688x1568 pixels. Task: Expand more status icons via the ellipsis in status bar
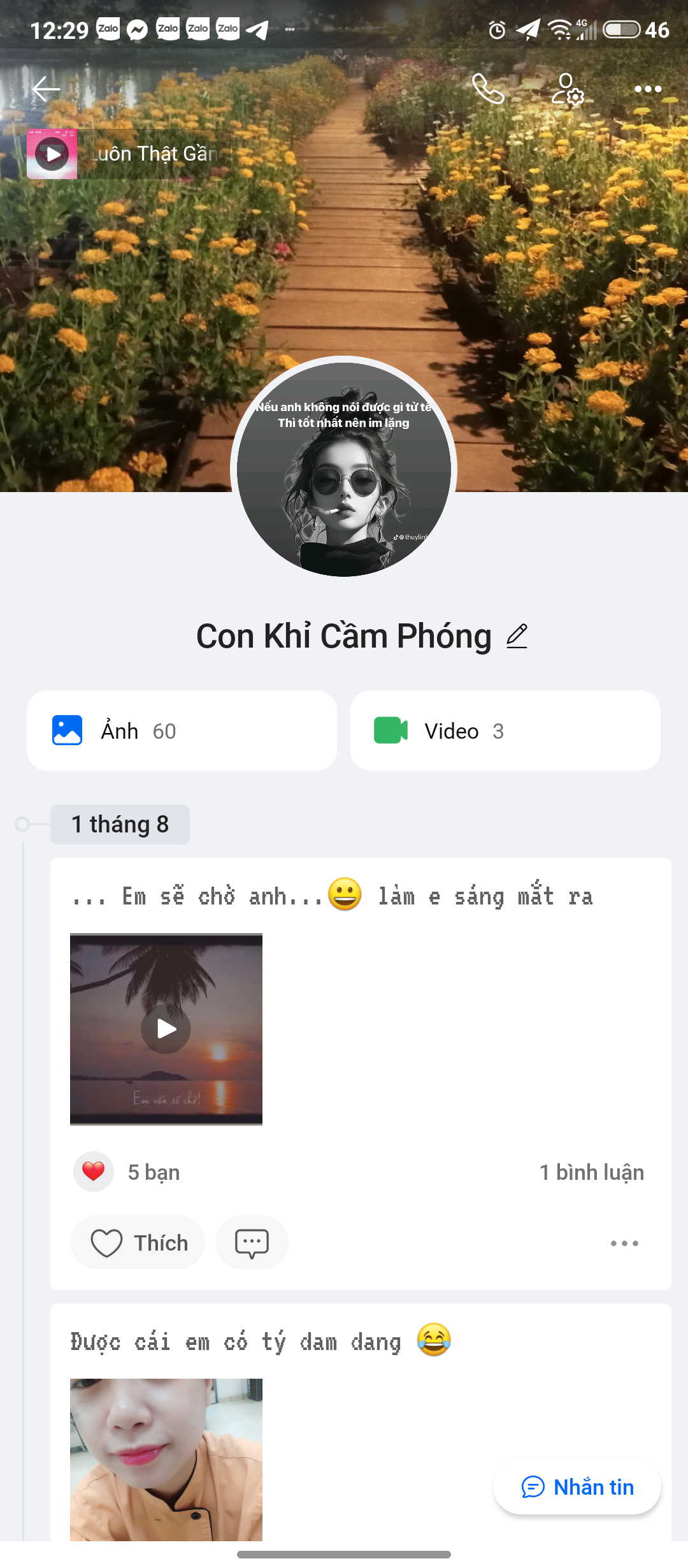[x=290, y=29]
